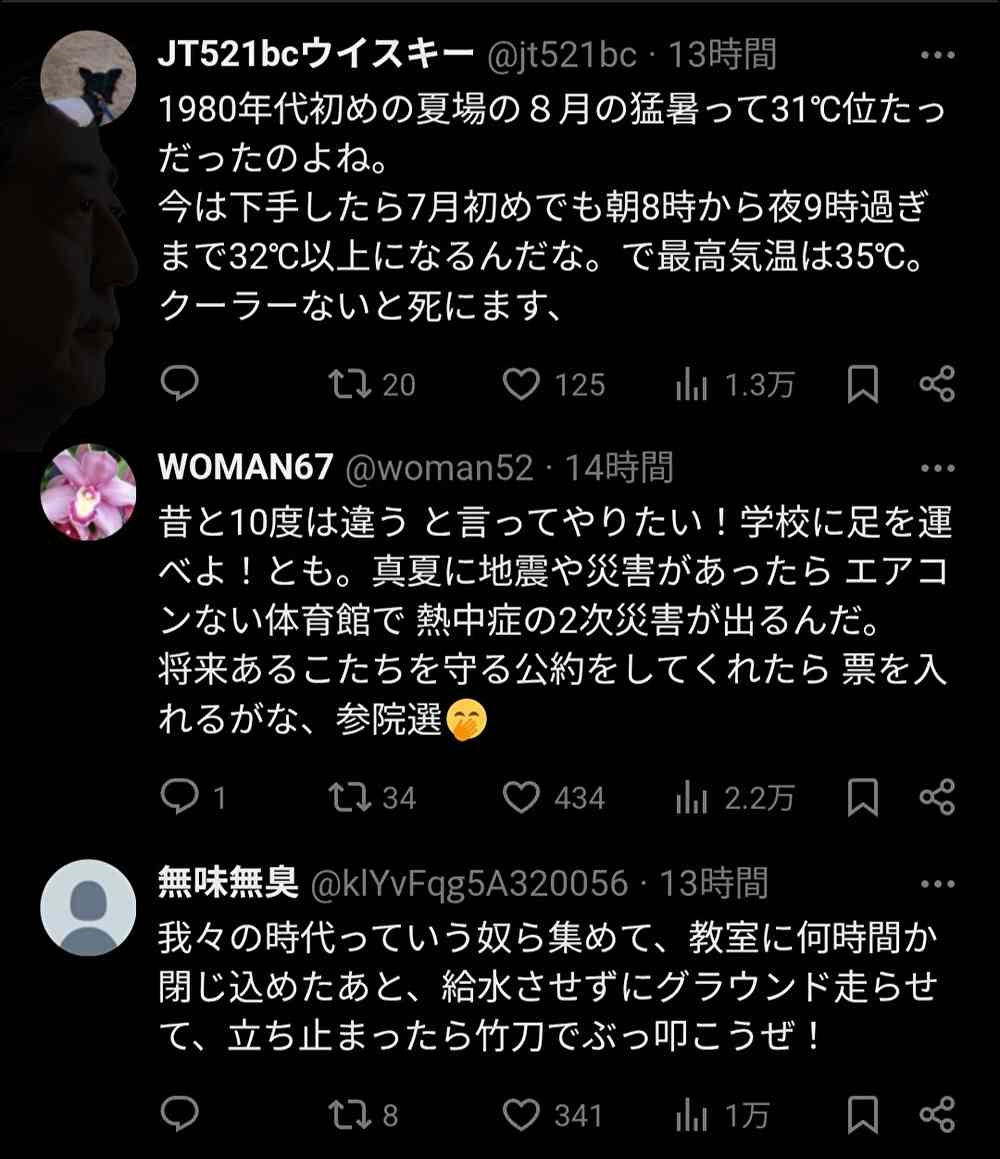Like WOMAN67's tweet
The width and height of the screenshot is (1000, 1159).
[x=520, y=797]
